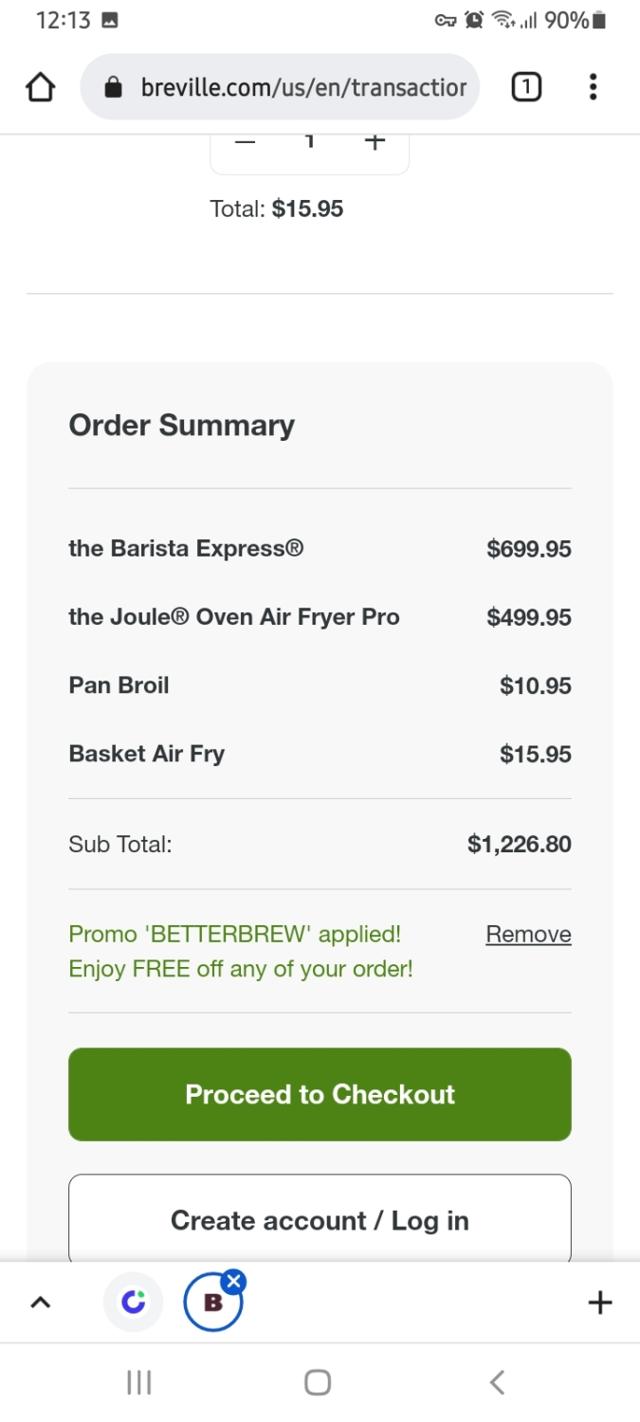The height and width of the screenshot is (1422, 640).
Task: Switch to the purple C tab
Action: coord(133,1302)
